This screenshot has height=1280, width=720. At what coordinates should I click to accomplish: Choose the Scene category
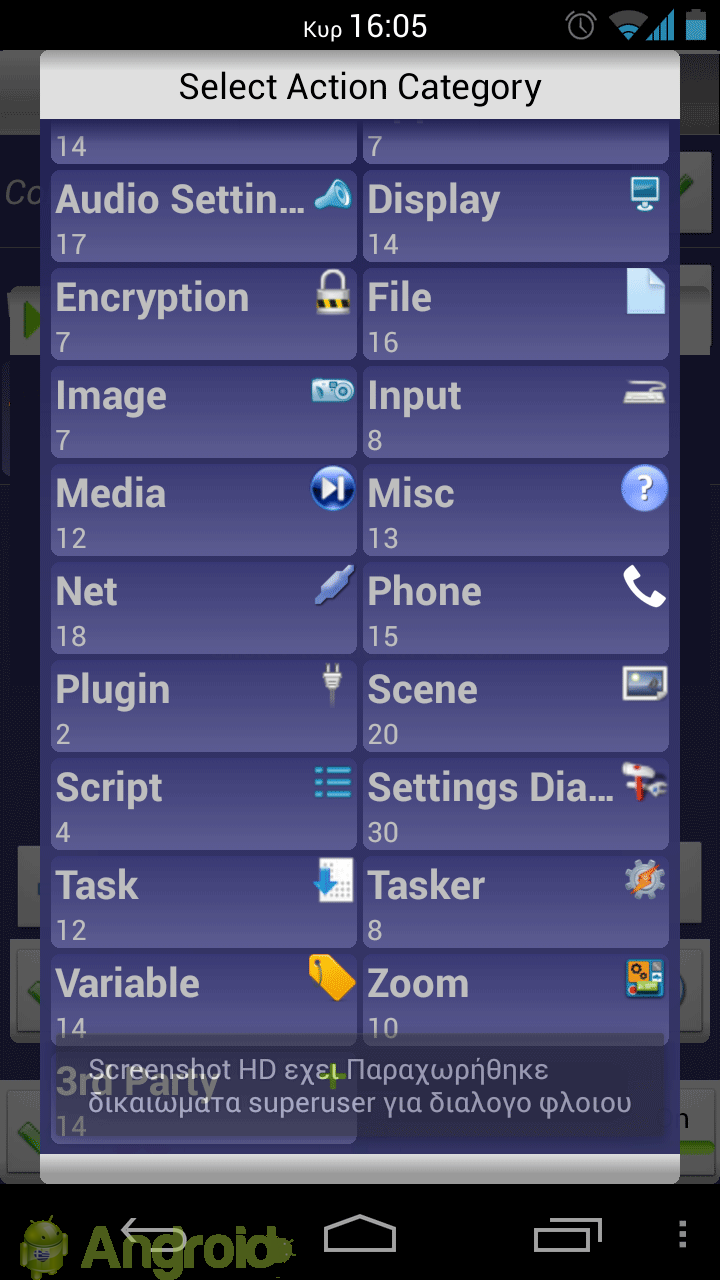click(x=515, y=706)
